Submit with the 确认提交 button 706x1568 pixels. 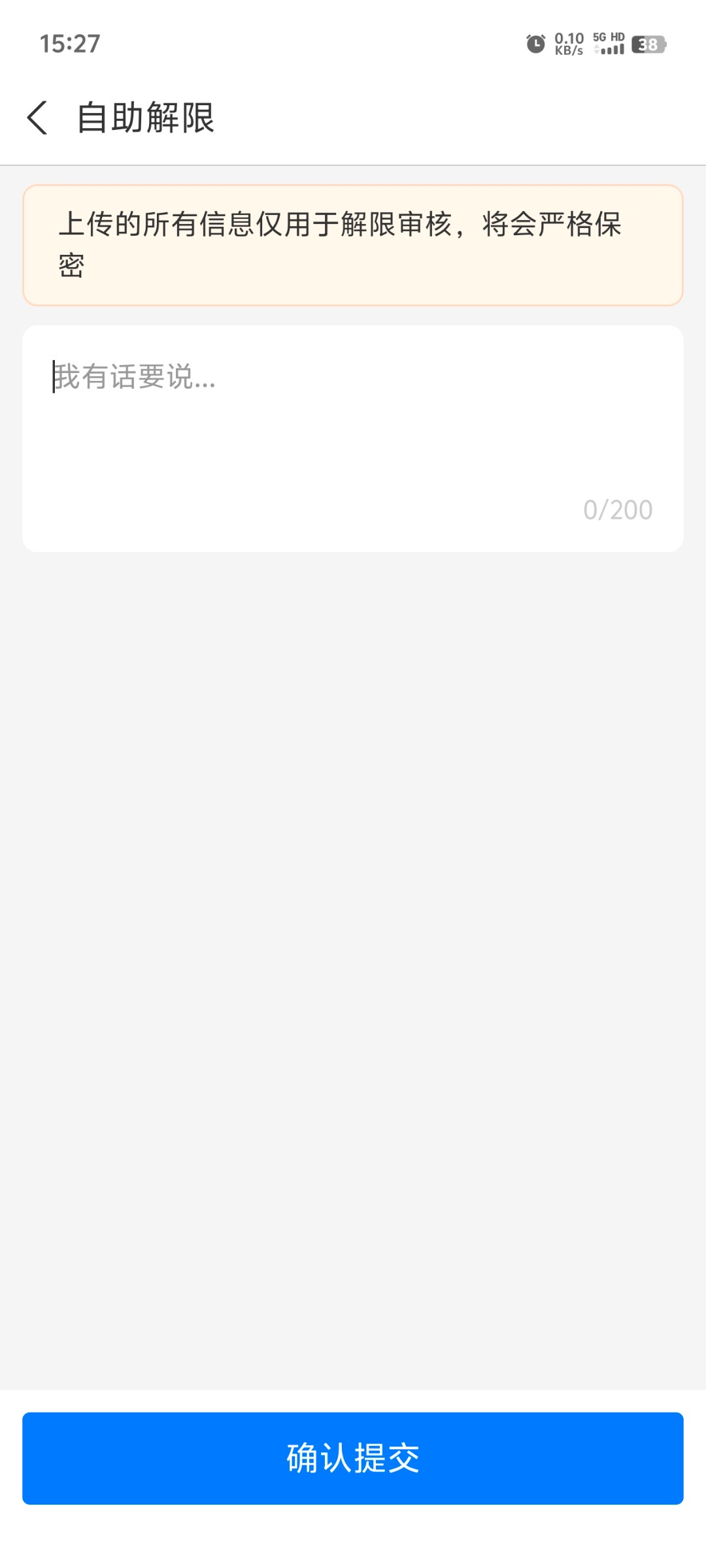353,1458
